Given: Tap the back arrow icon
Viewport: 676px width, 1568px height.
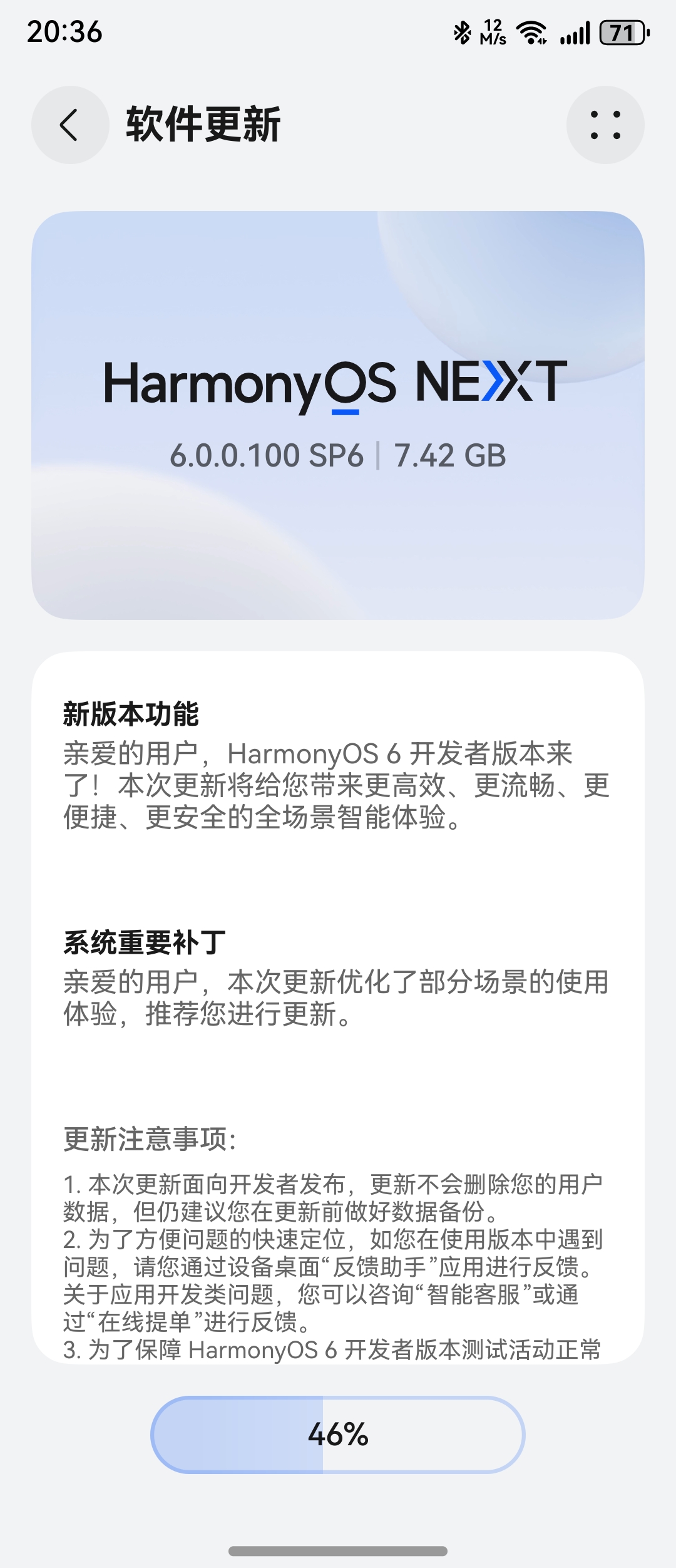Looking at the screenshot, I should (x=69, y=125).
